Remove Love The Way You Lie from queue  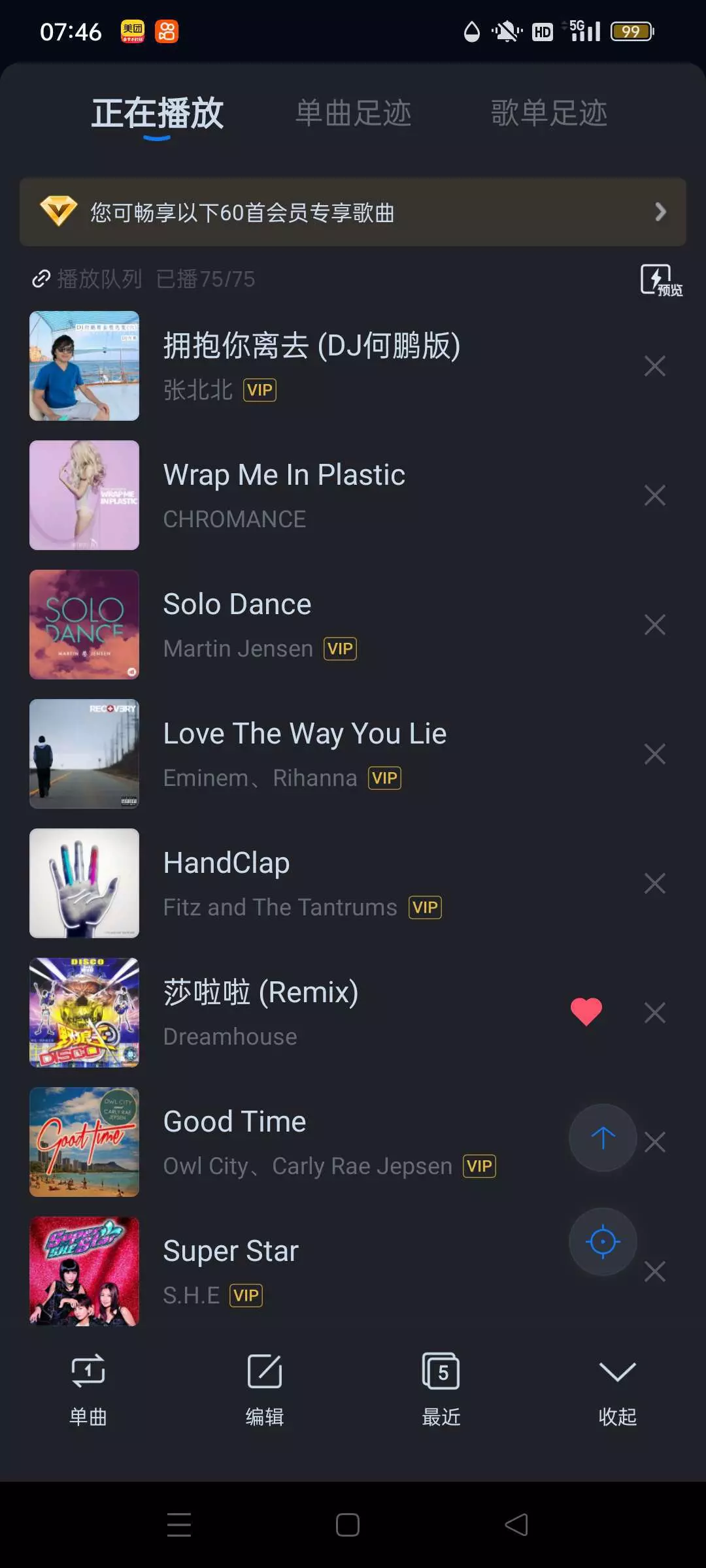[654, 754]
